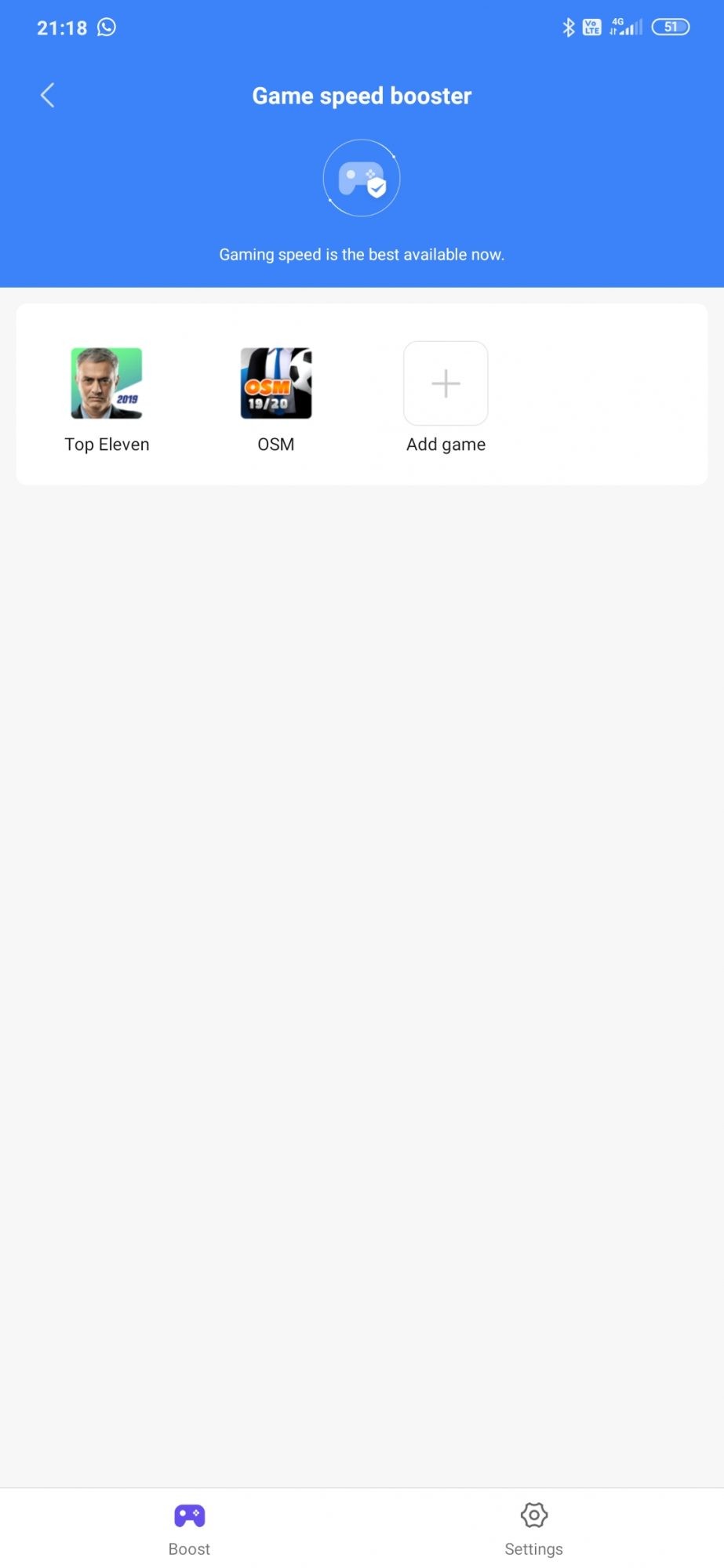The height and width of the screenshot is (1568, 724).
Task: Switch to the Settings tab
Action: [533, 1527]
